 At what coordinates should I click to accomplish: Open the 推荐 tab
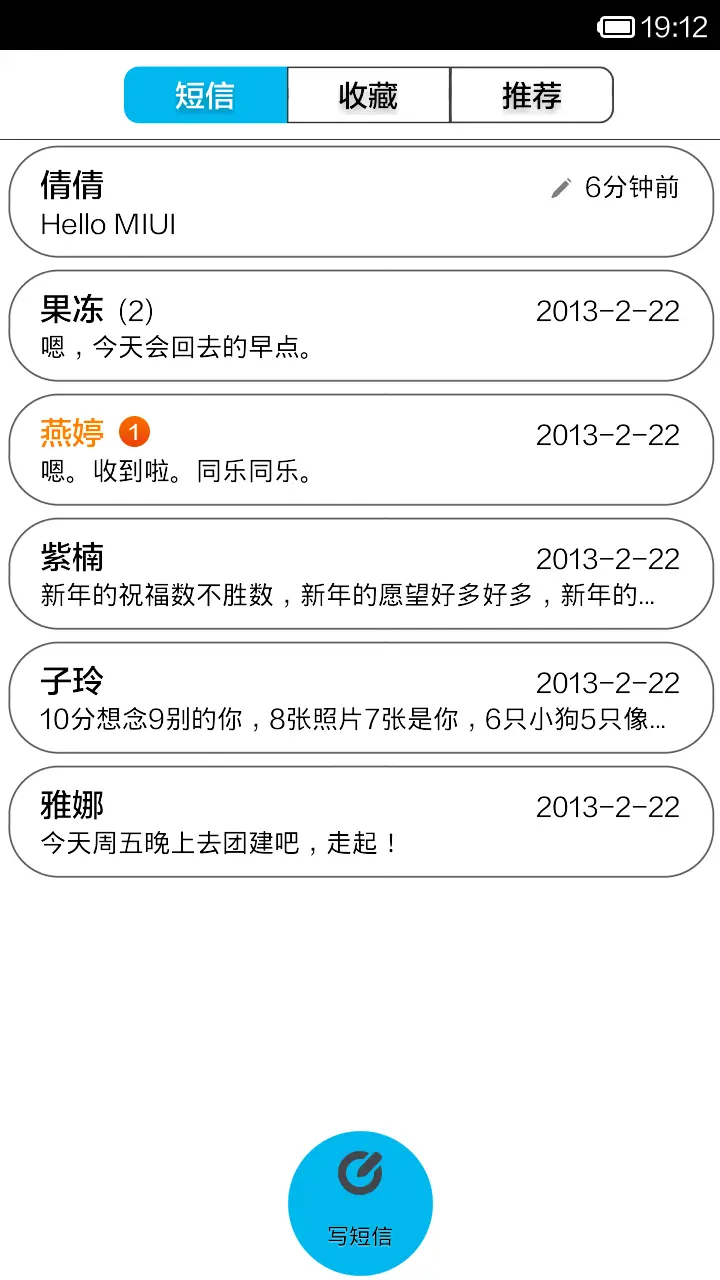pos(531,94)
